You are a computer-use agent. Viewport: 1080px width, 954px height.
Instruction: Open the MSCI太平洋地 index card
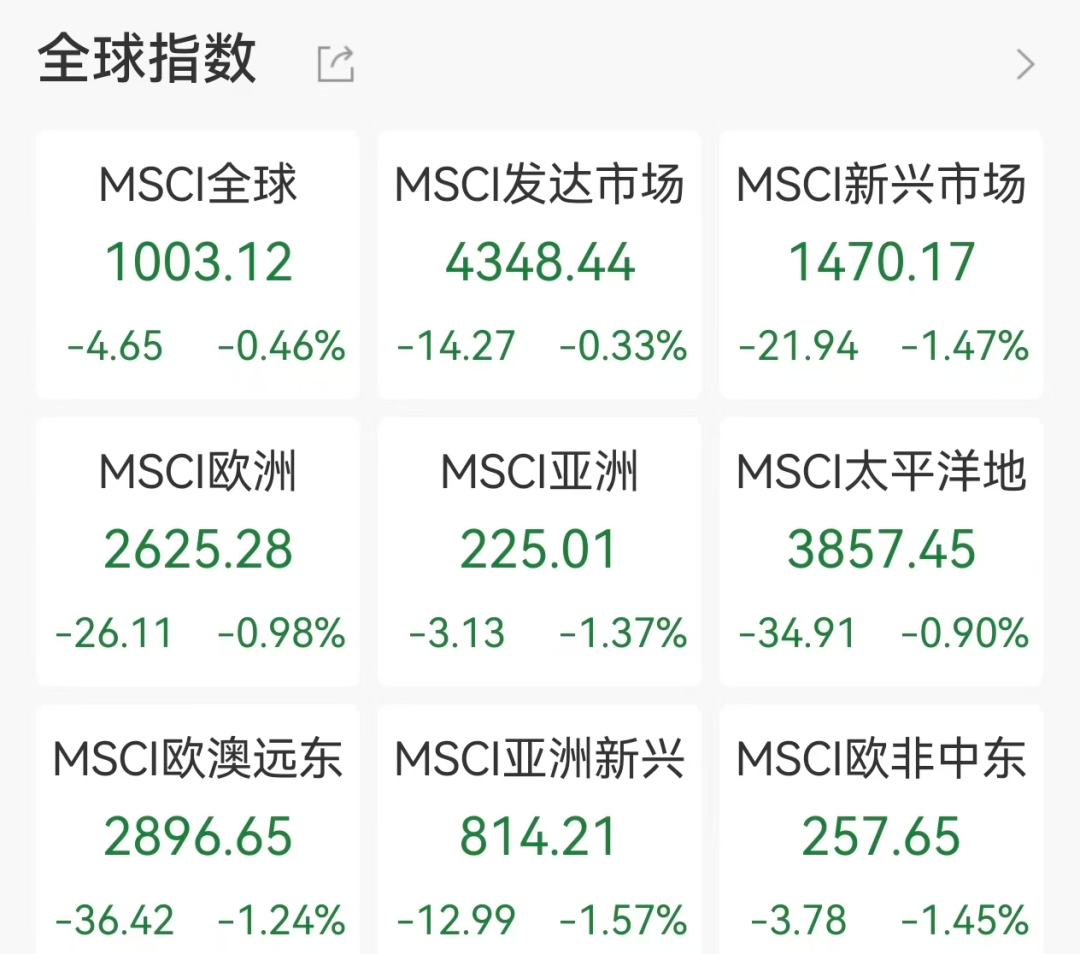881,551
